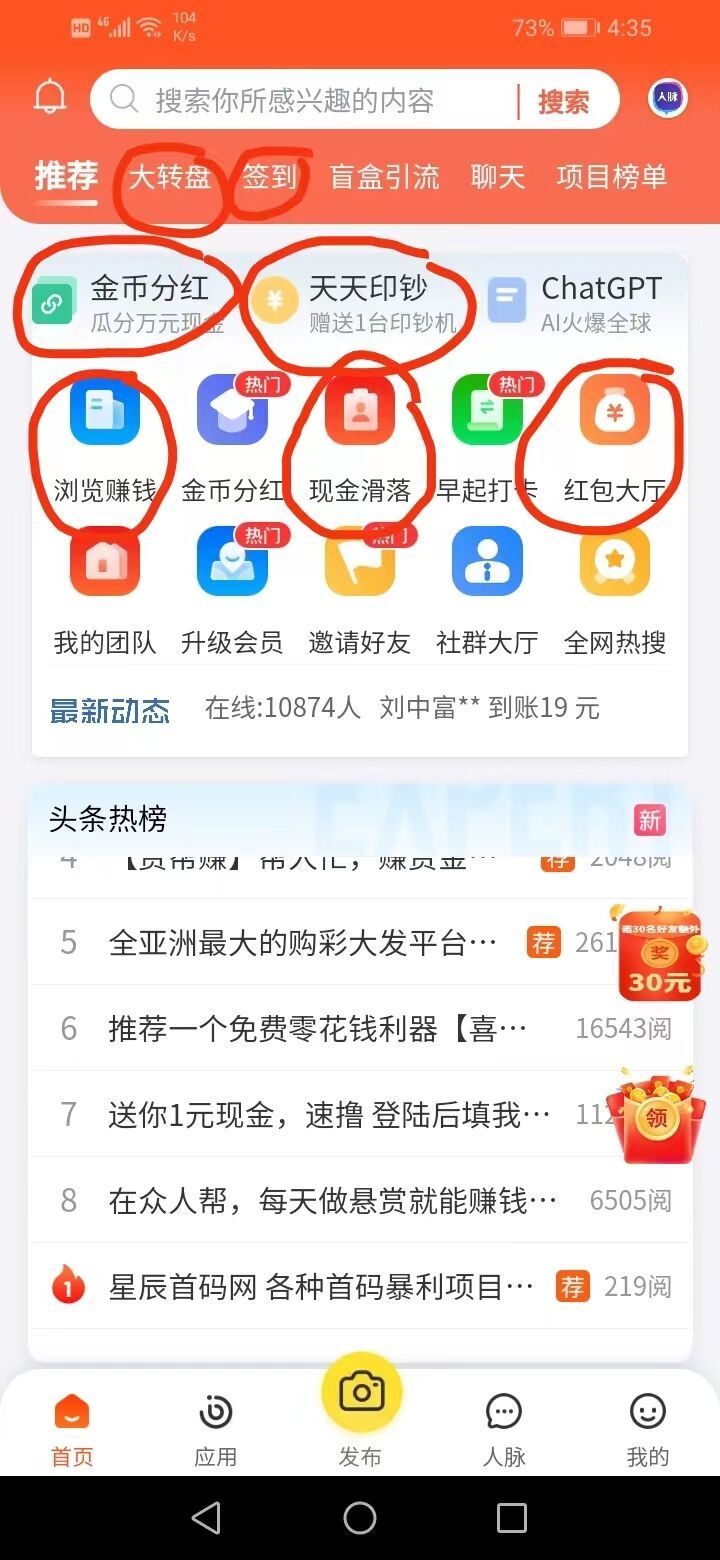720x1560 pixels.
Task: Switch to the 项目榜单 tab
Action: pos(611,177)
